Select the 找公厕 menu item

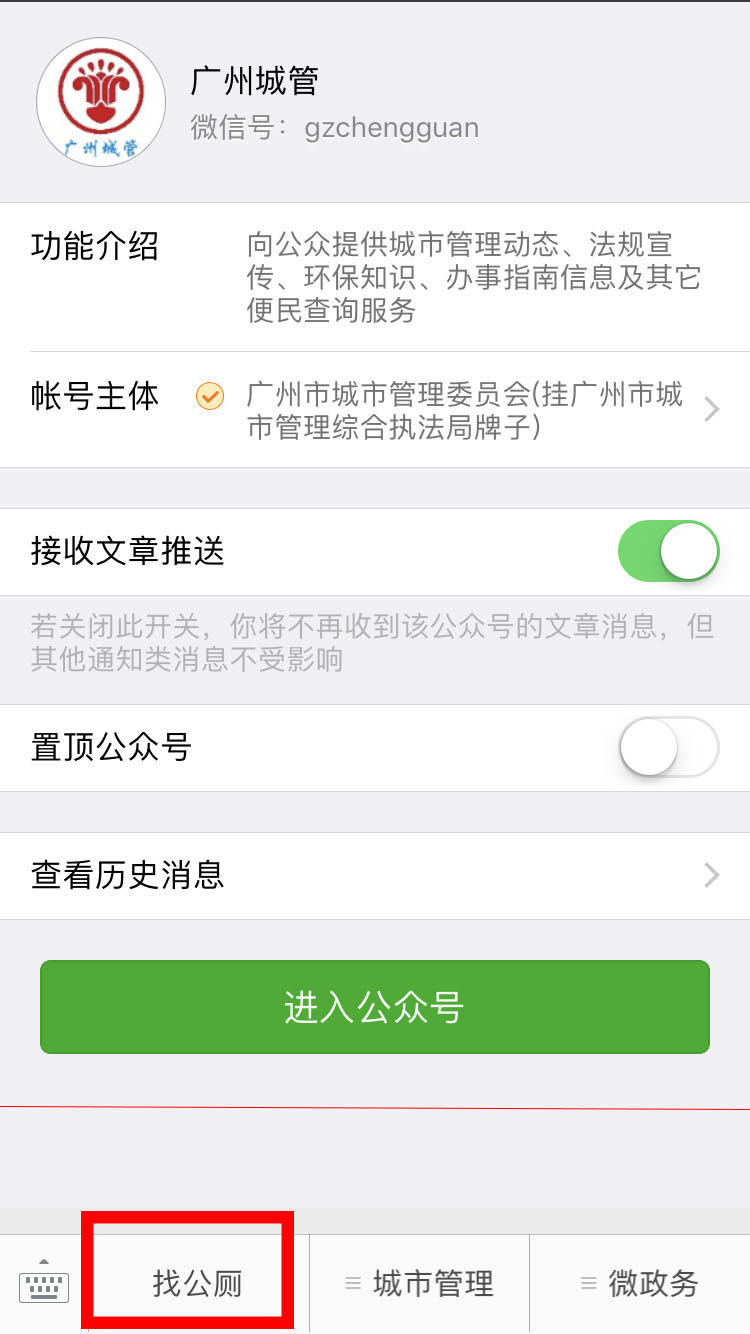198,1284
